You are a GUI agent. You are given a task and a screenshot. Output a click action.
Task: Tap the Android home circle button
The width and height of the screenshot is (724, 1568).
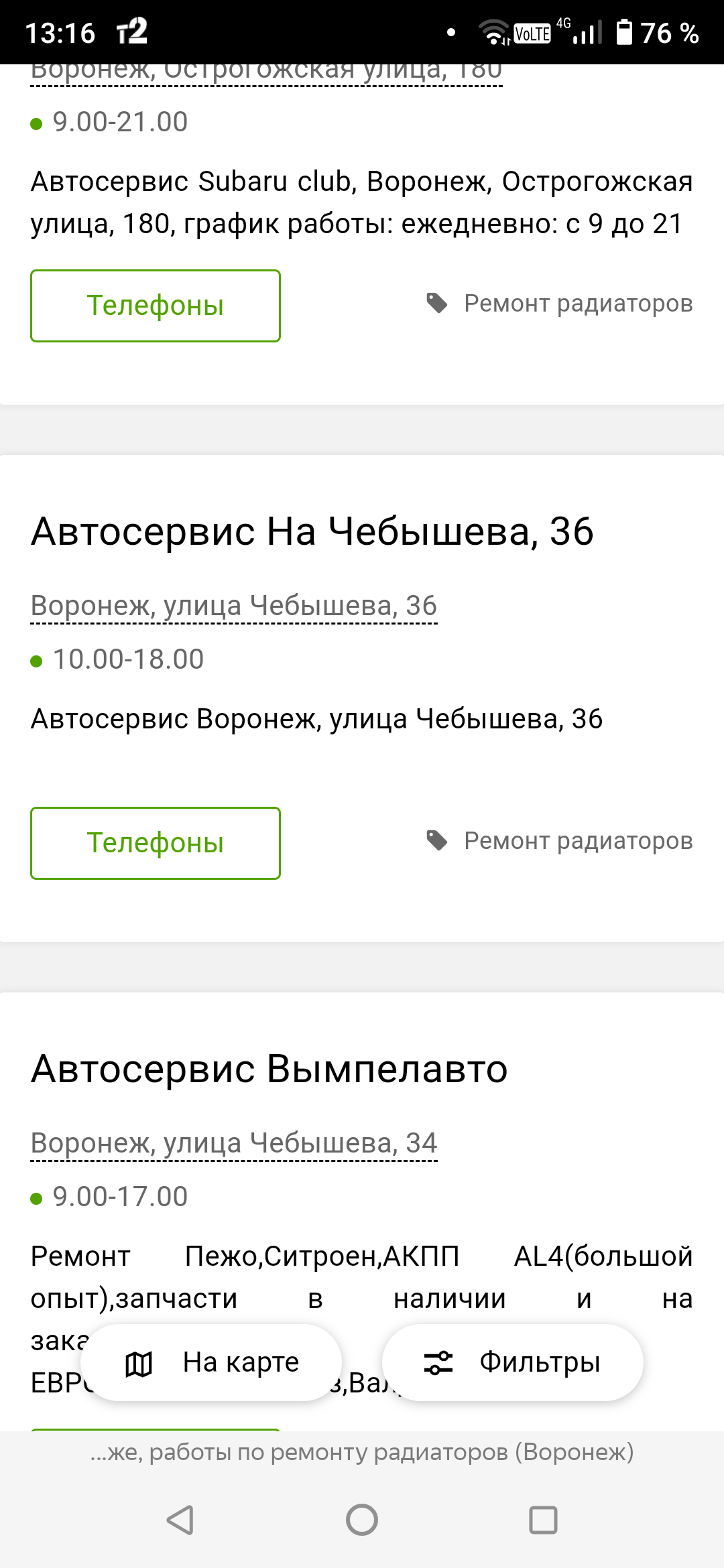coord(362,1519)
